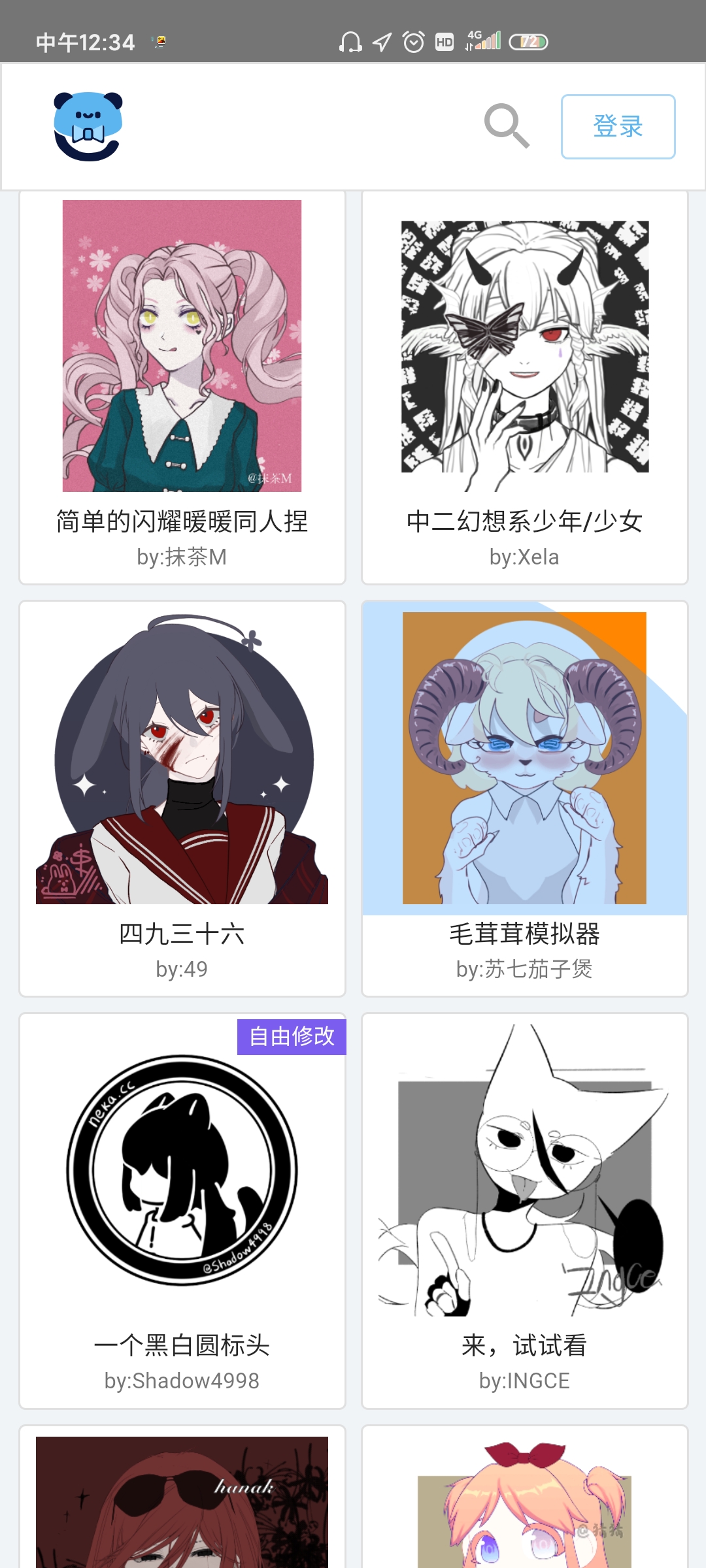The width and height of the screenshot is (706, 1568).
Task: Visit INGCE's creator profile
Action: point(524,1380)
